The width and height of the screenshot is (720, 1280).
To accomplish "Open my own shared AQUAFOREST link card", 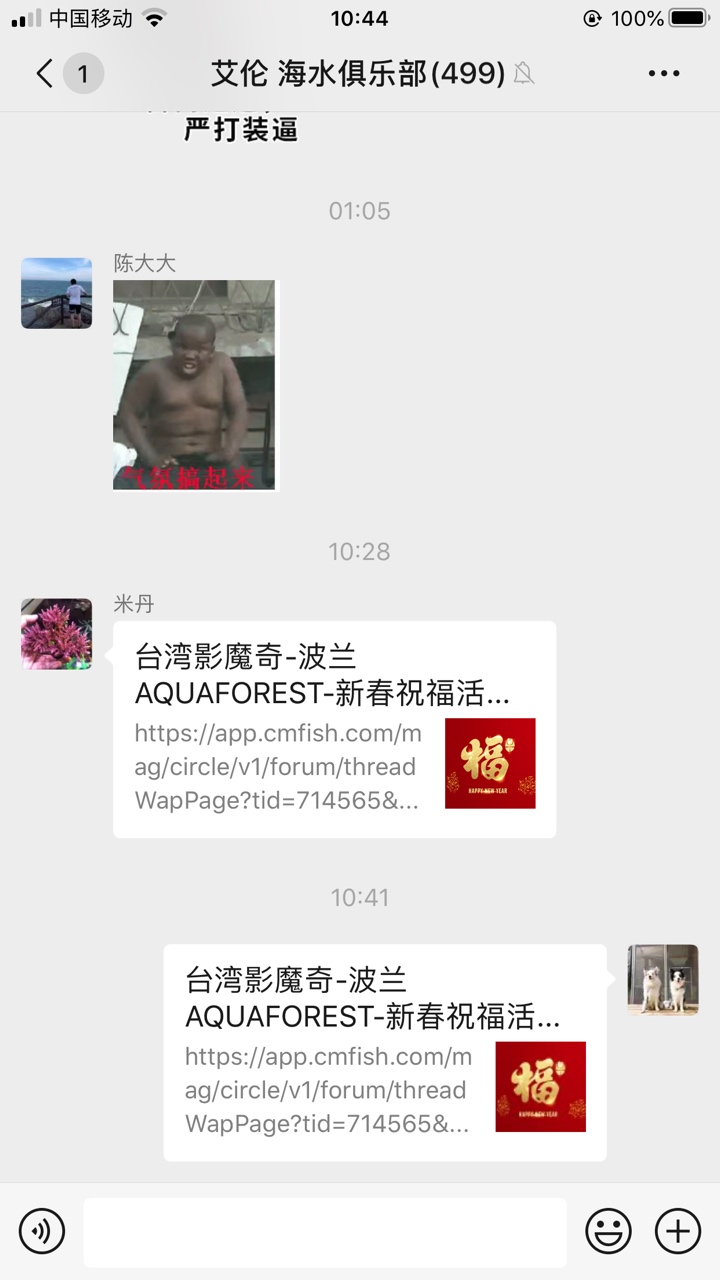I will click(384, 1052).
